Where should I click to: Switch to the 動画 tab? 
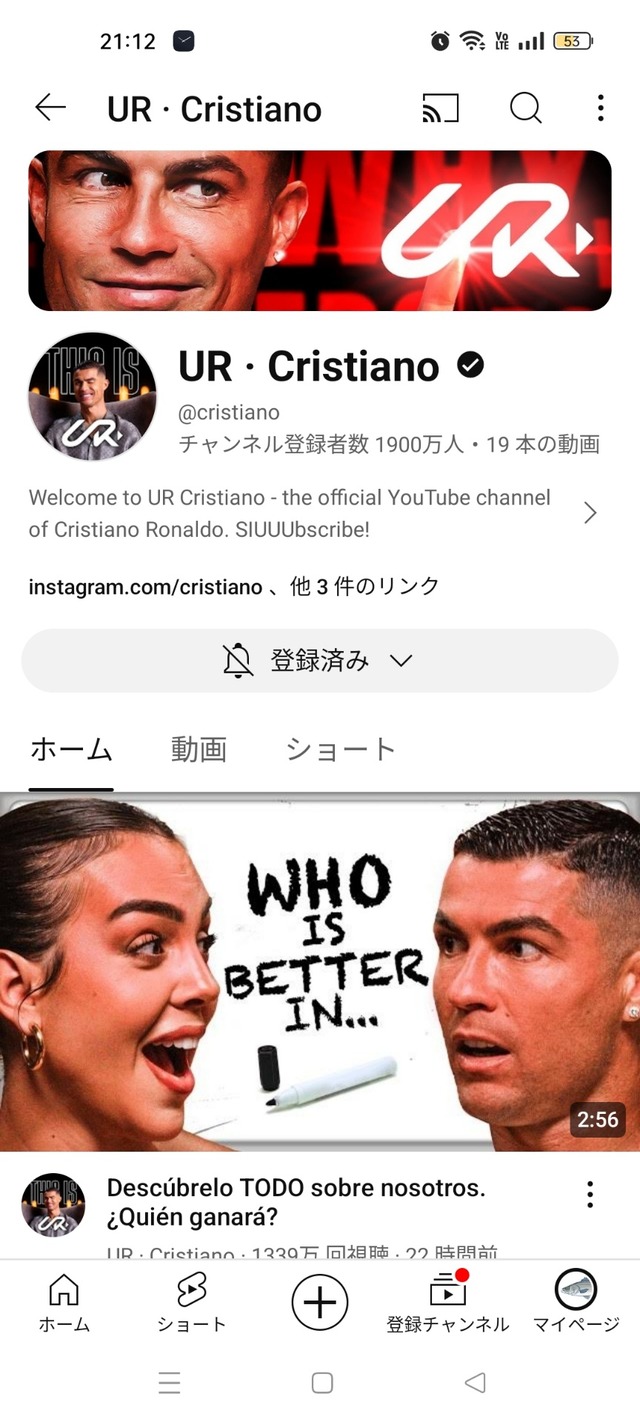point(198,750)
